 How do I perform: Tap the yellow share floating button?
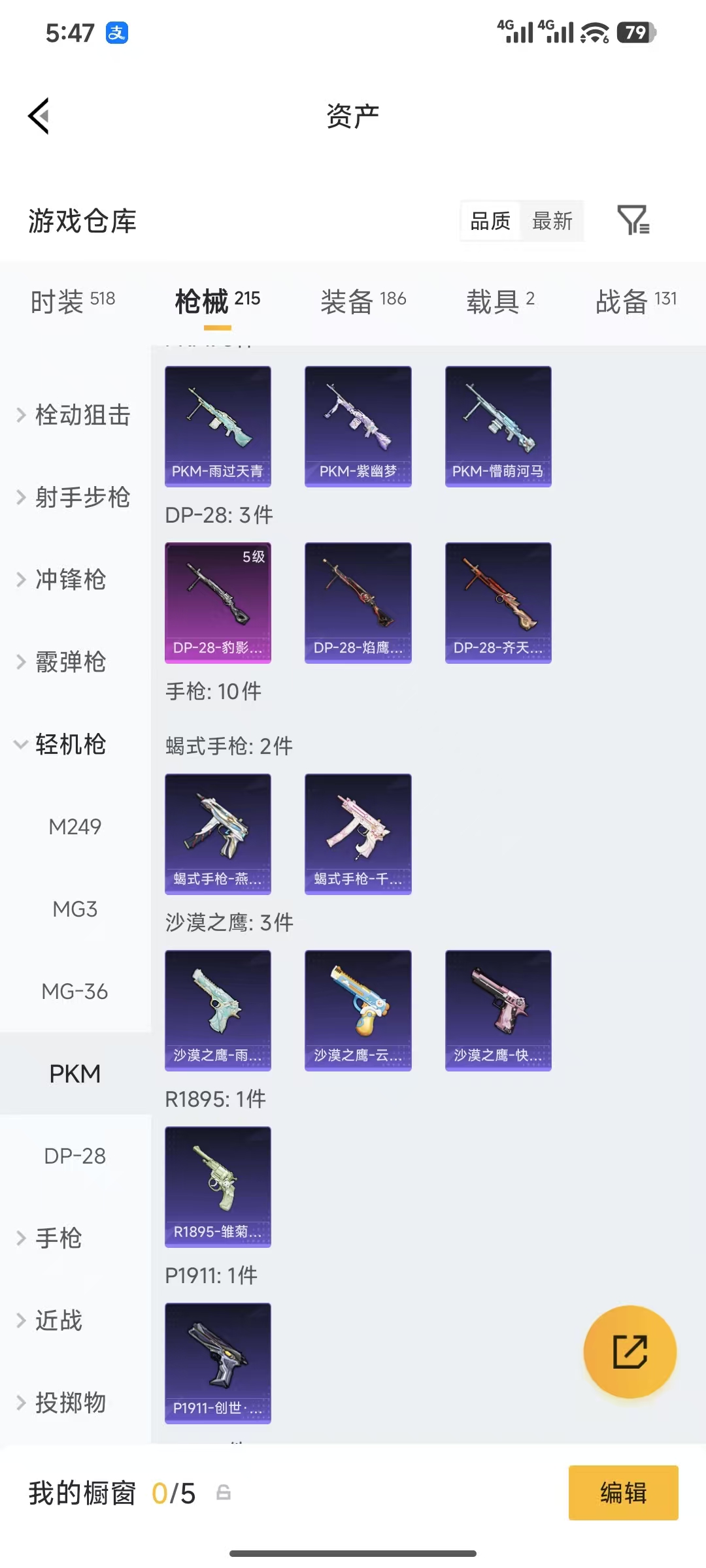tap(630, 1352)
